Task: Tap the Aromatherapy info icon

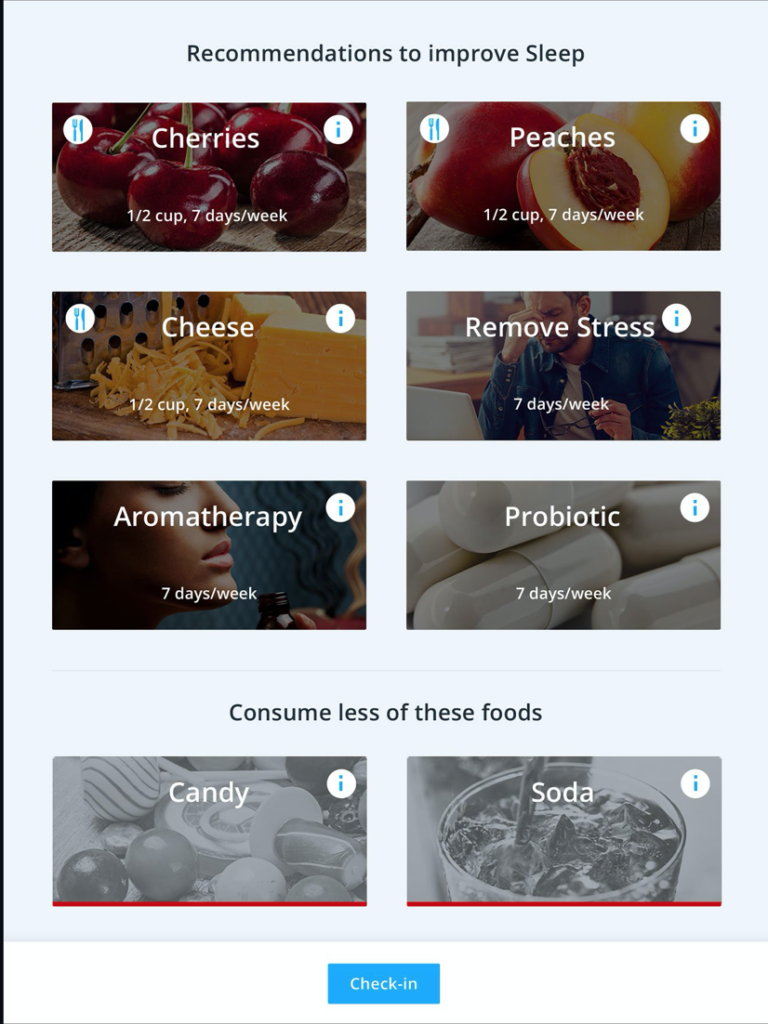Action: [x=340, y=508]
